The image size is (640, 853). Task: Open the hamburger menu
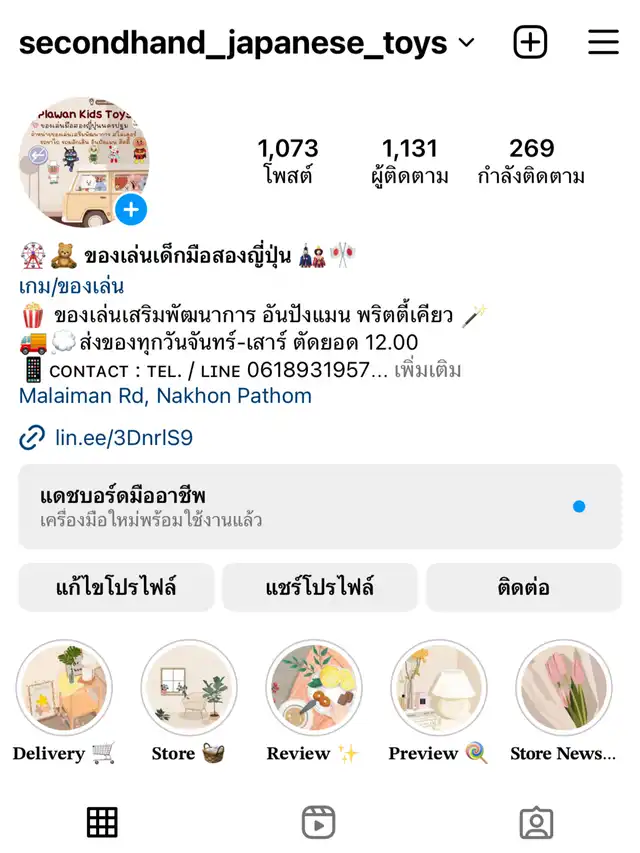click(x=603, y=42)
